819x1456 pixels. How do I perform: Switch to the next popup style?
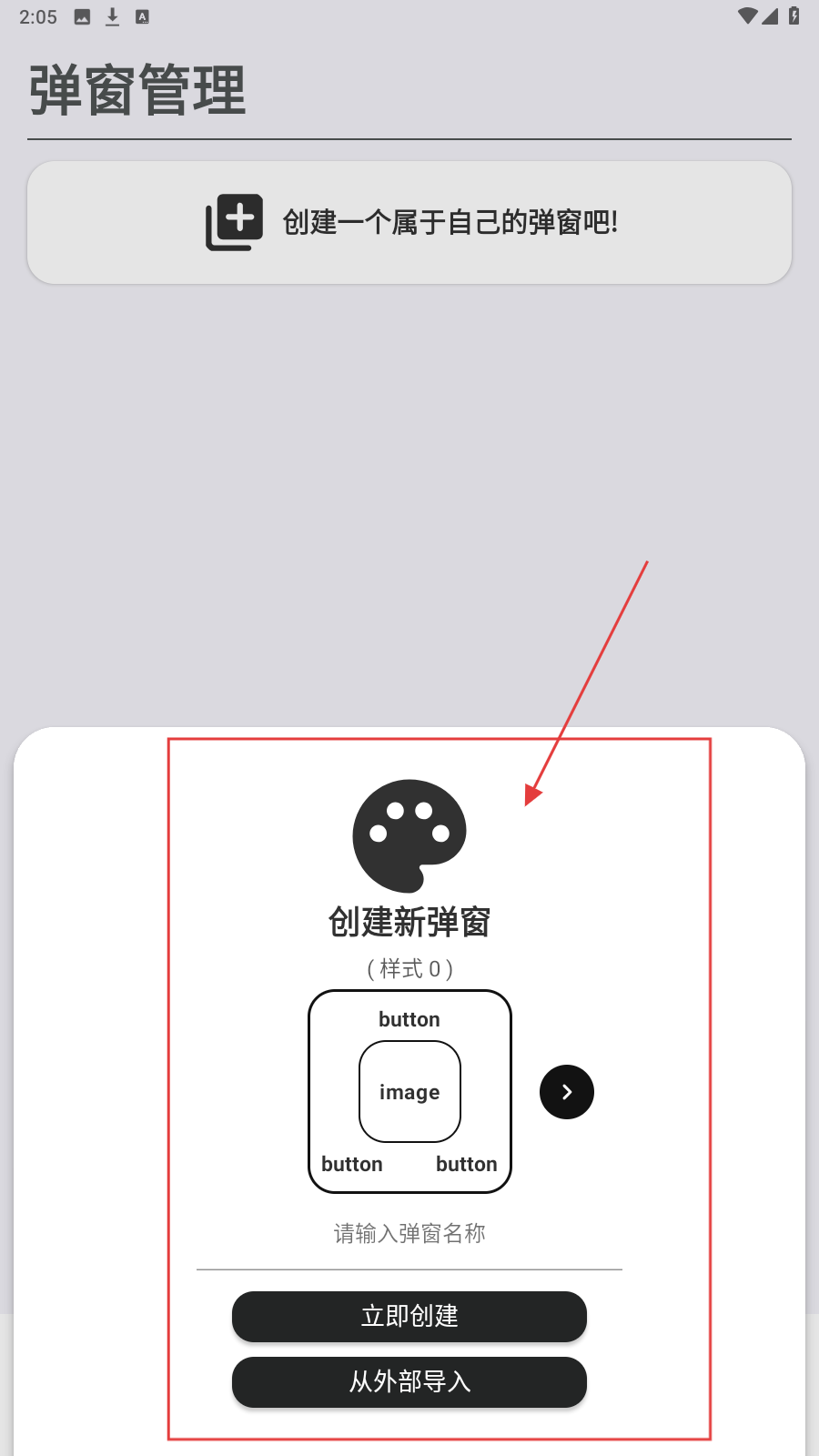click(566, 1092)
